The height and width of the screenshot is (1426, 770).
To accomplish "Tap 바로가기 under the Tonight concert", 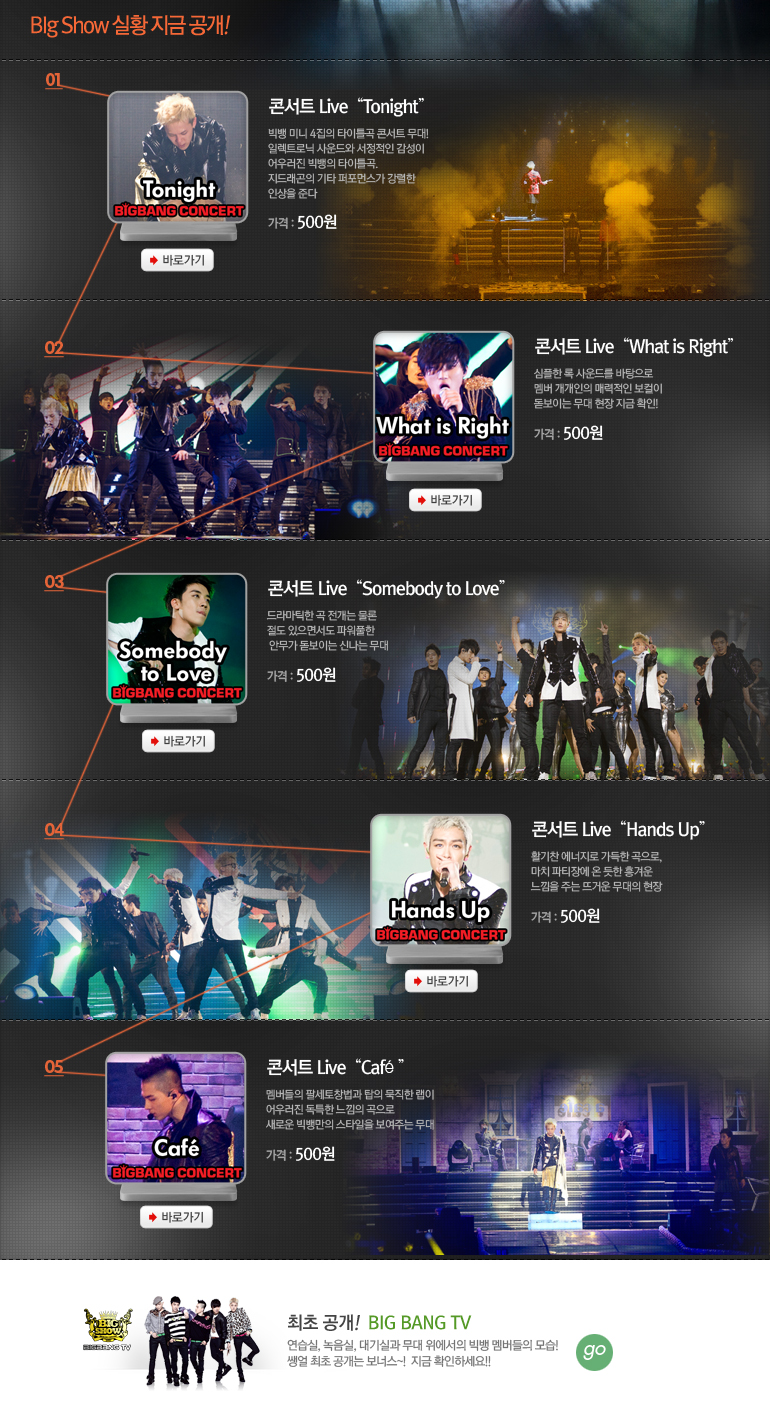I will click(x=177, y=260).
